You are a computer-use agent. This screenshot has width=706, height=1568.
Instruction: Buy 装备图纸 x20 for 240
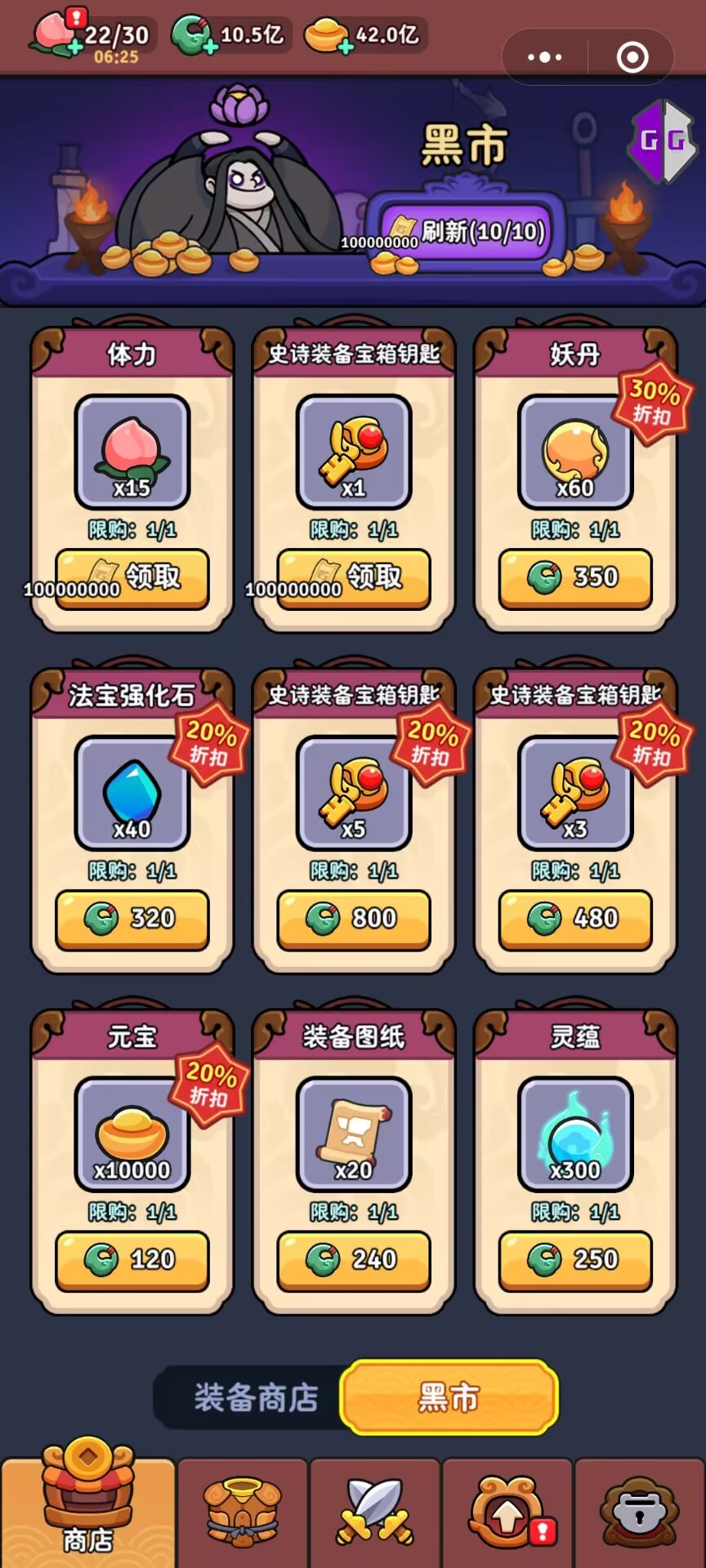coord(354,1260)
